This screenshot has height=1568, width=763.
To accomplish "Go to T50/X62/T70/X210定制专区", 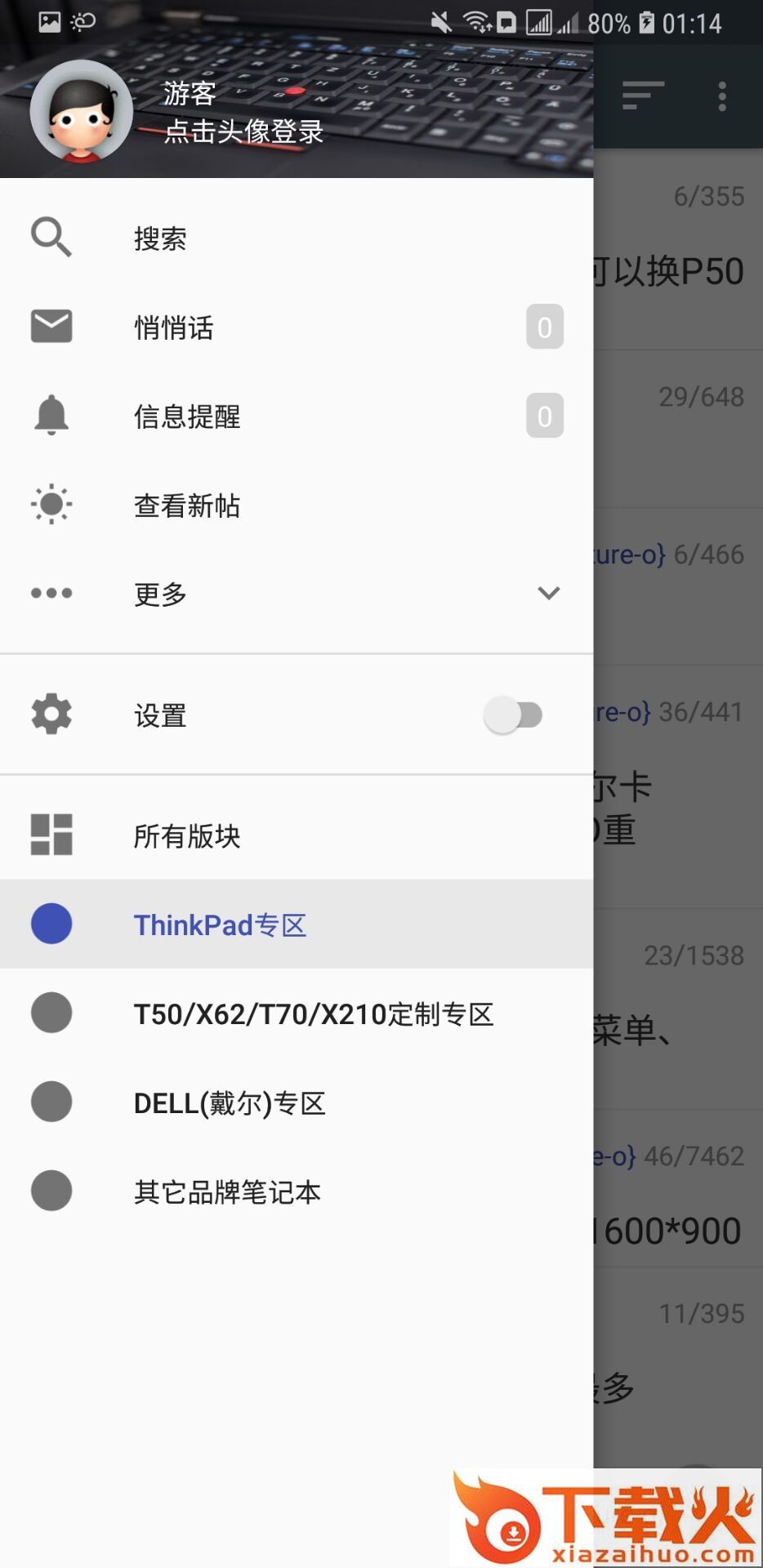I will [314, 1014].
